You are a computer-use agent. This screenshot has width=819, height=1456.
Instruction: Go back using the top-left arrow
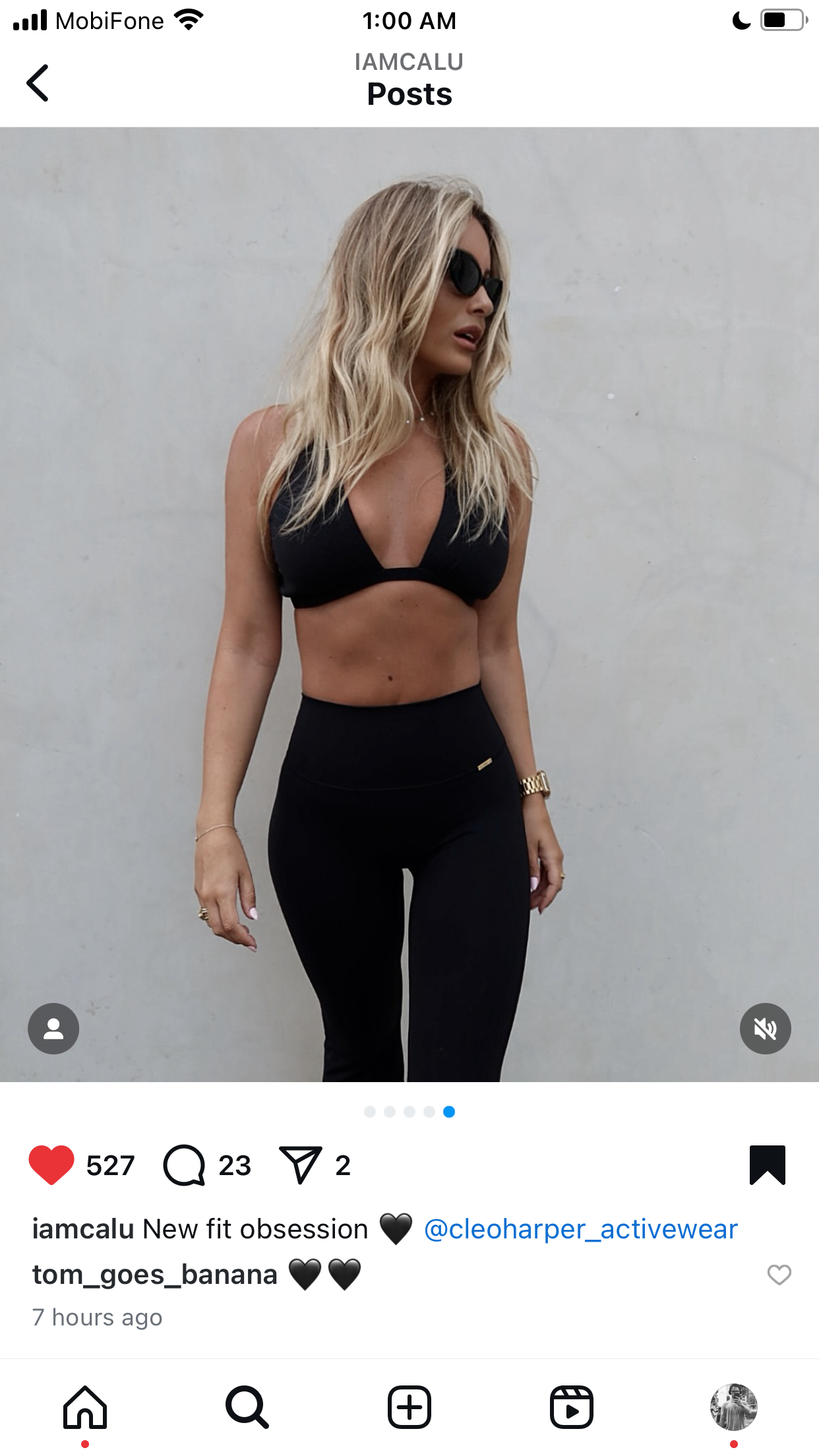[x=38, y=83]
